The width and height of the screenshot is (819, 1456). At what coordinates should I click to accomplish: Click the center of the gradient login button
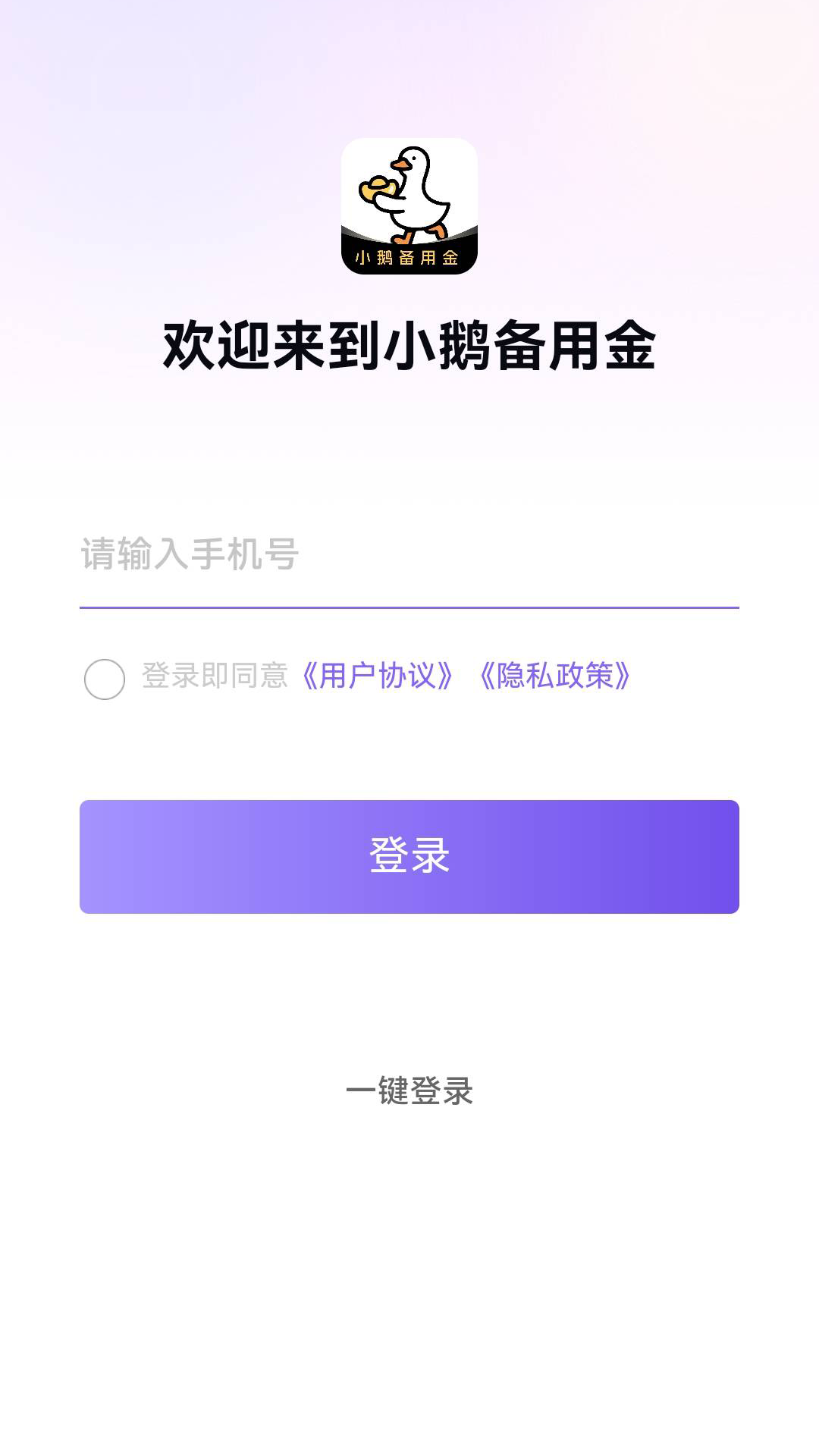click(409, 855)
